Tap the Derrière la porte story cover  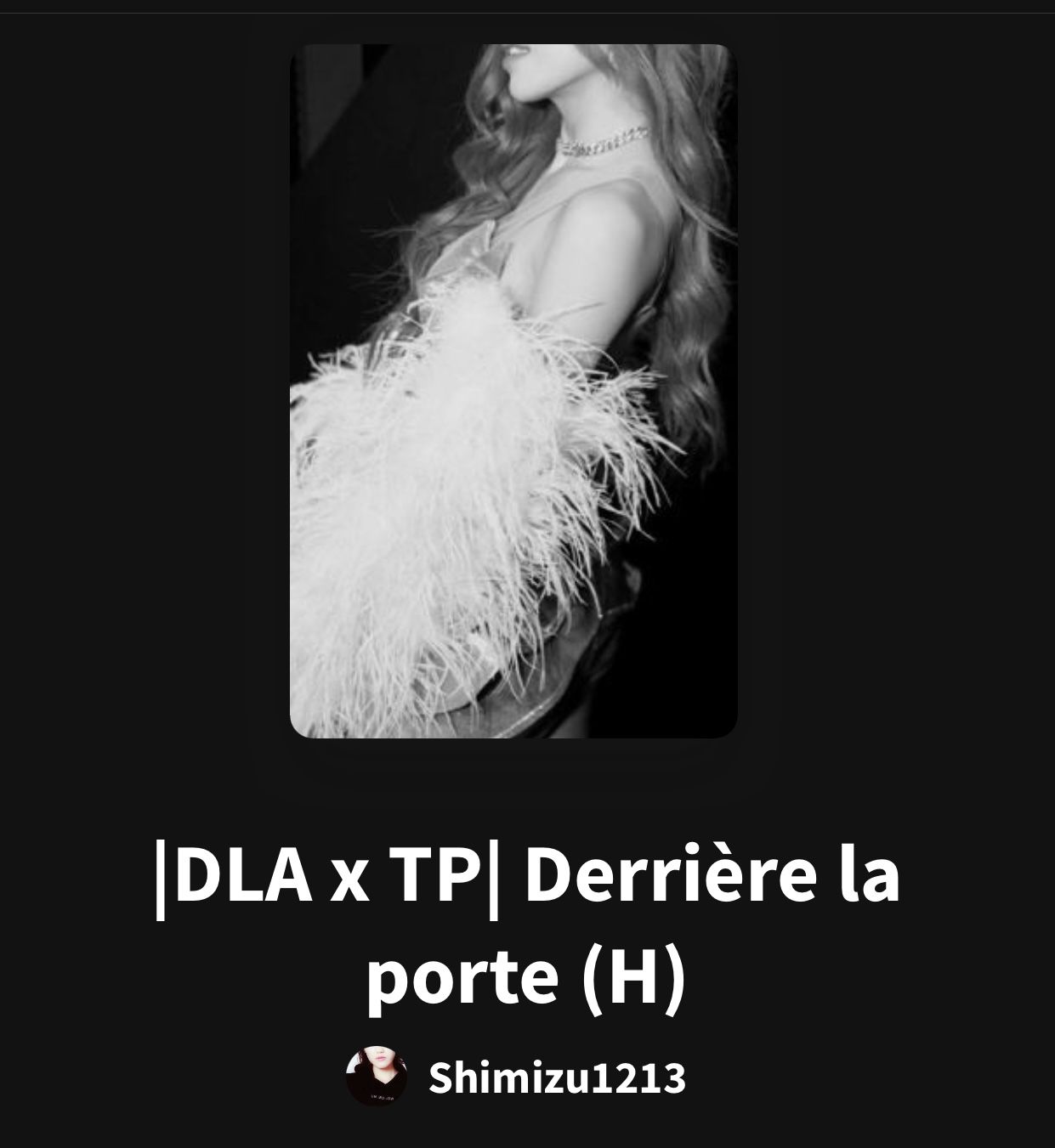(513, 391)
